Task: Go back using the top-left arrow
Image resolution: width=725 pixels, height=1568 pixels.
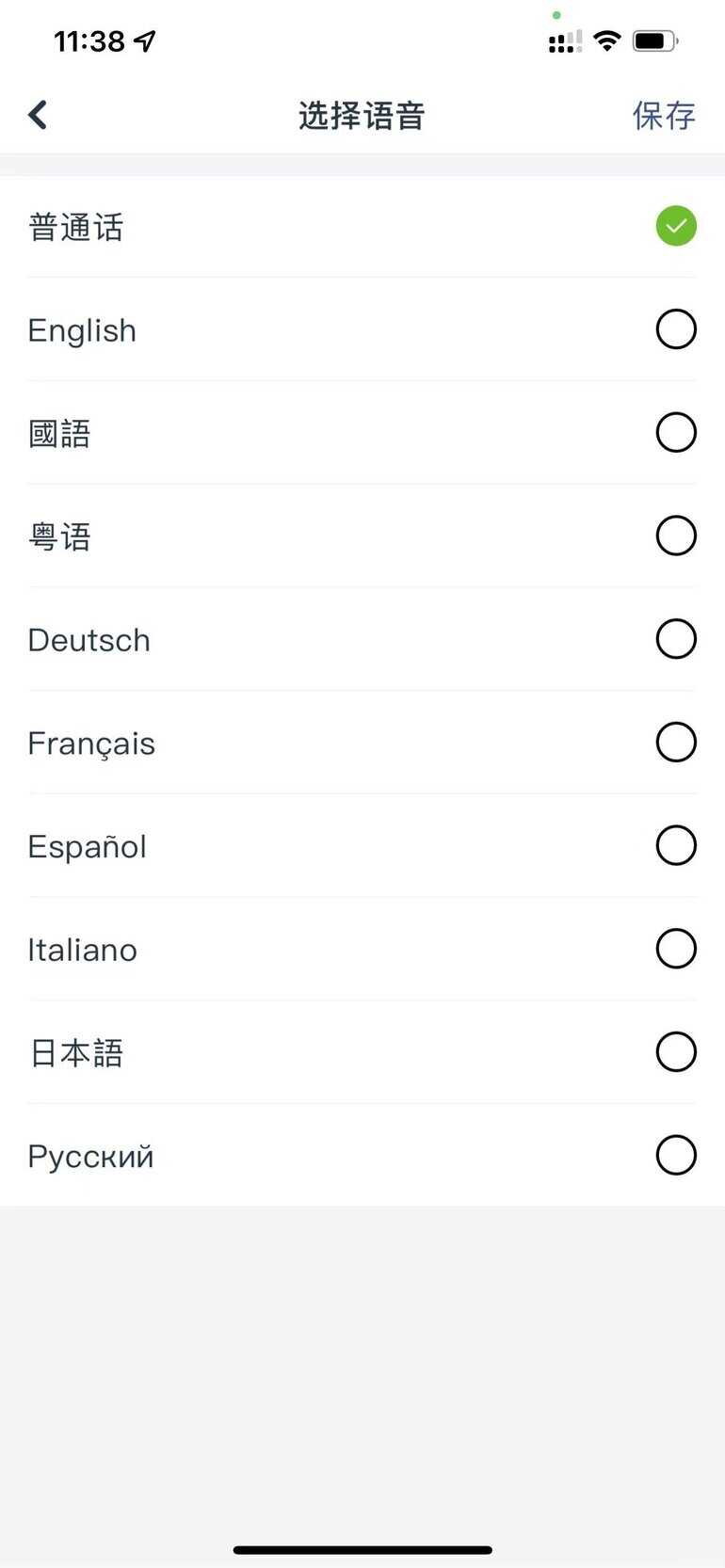Action: pos(38,115)
